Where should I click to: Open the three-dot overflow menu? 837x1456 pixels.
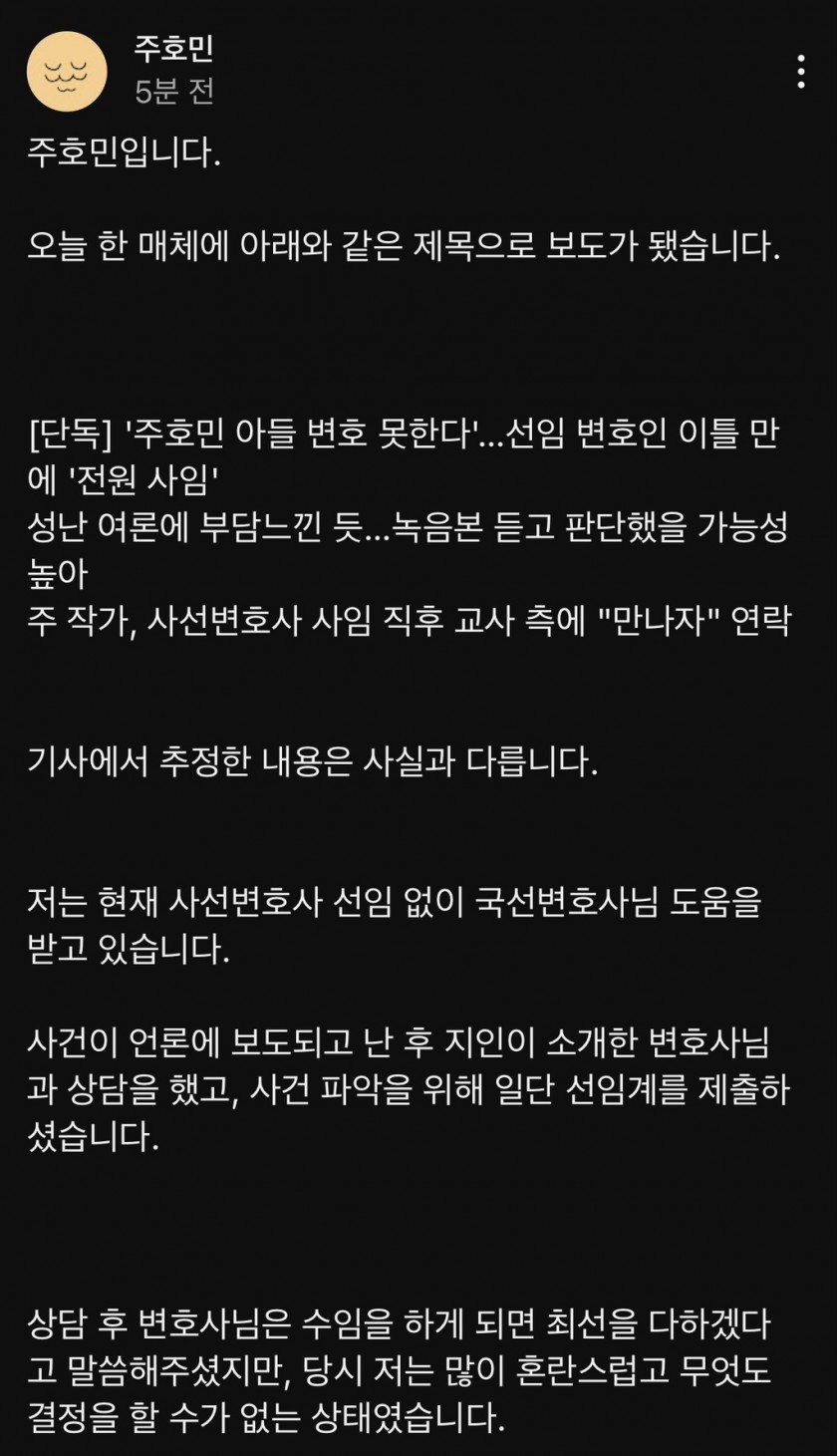[800, 72]
